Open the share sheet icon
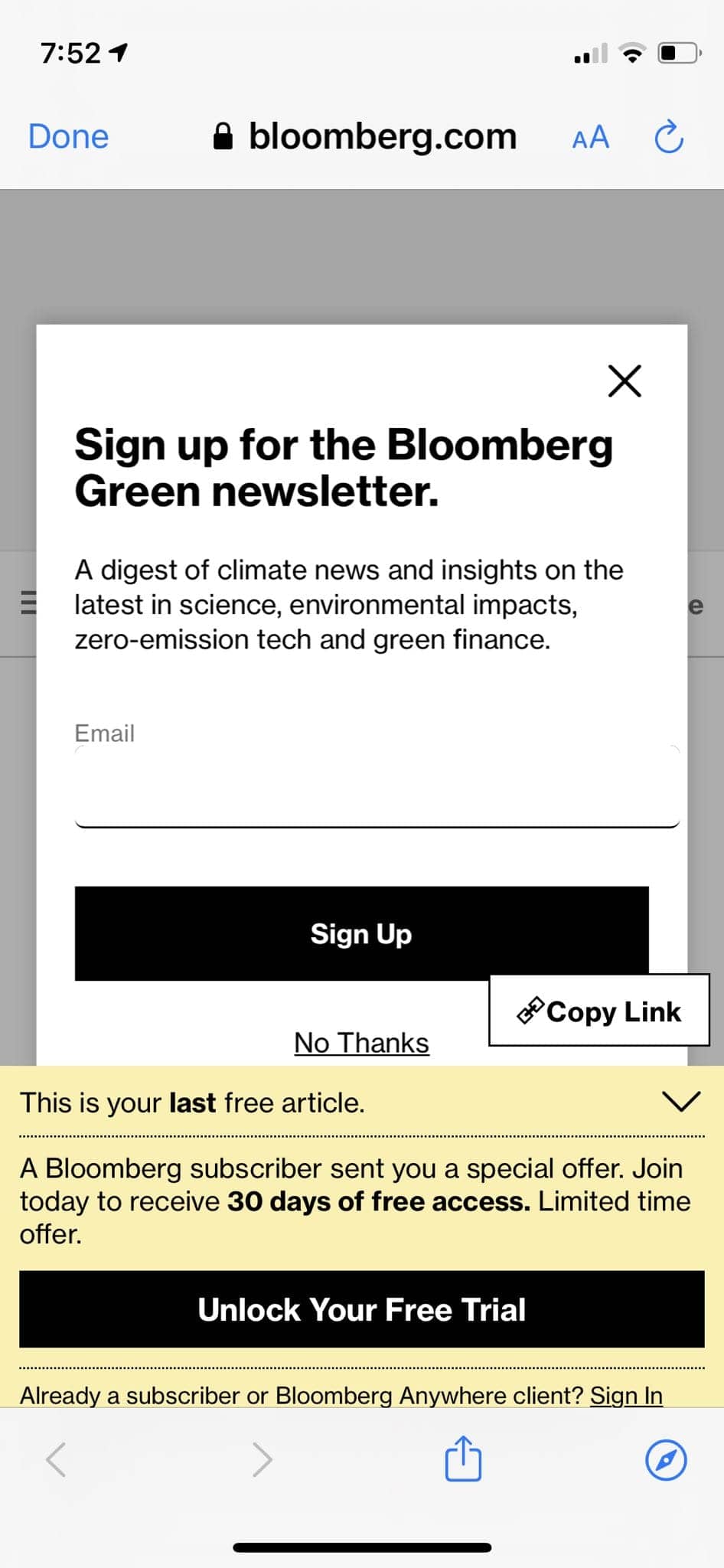Viewport: 724px width, 1568px height. point(463,1459)
